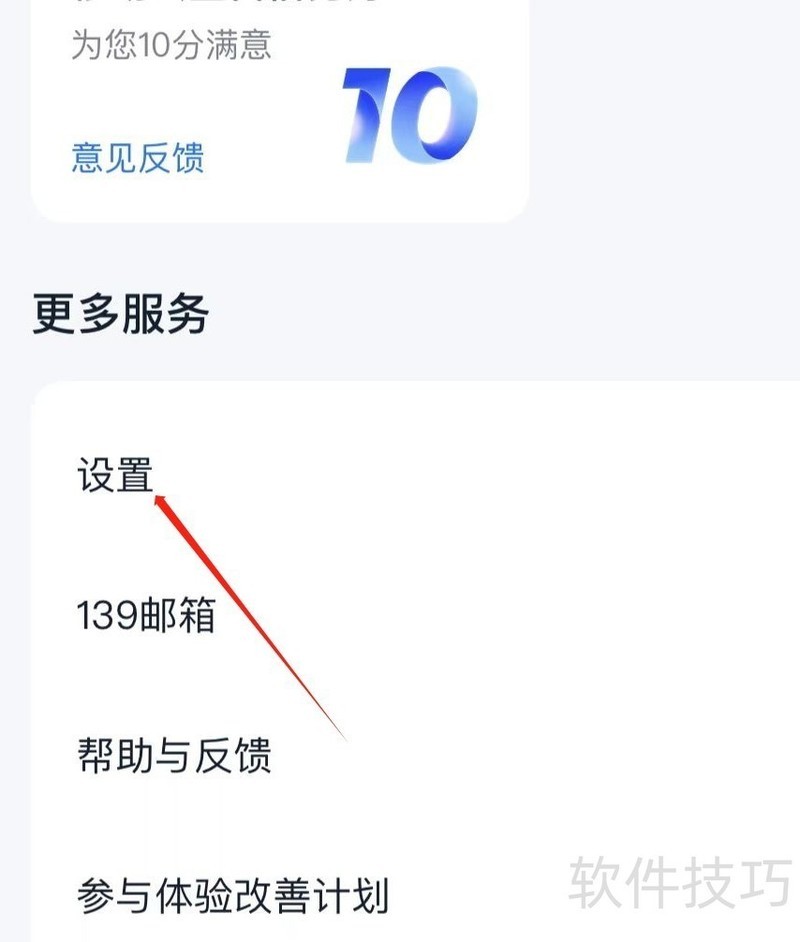Open 设置 under 更多服务
The width and height of the screenshot is (800, 942).
pyautogui.click(x=415, y=474)
